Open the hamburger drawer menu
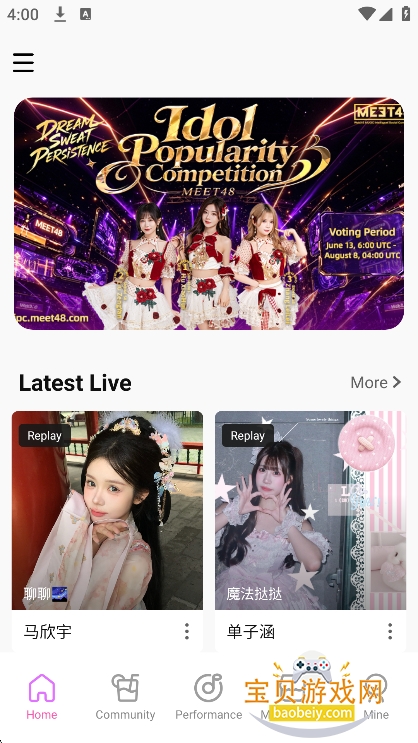This screenshot has width=418, height=743. (x=23, y=63)
